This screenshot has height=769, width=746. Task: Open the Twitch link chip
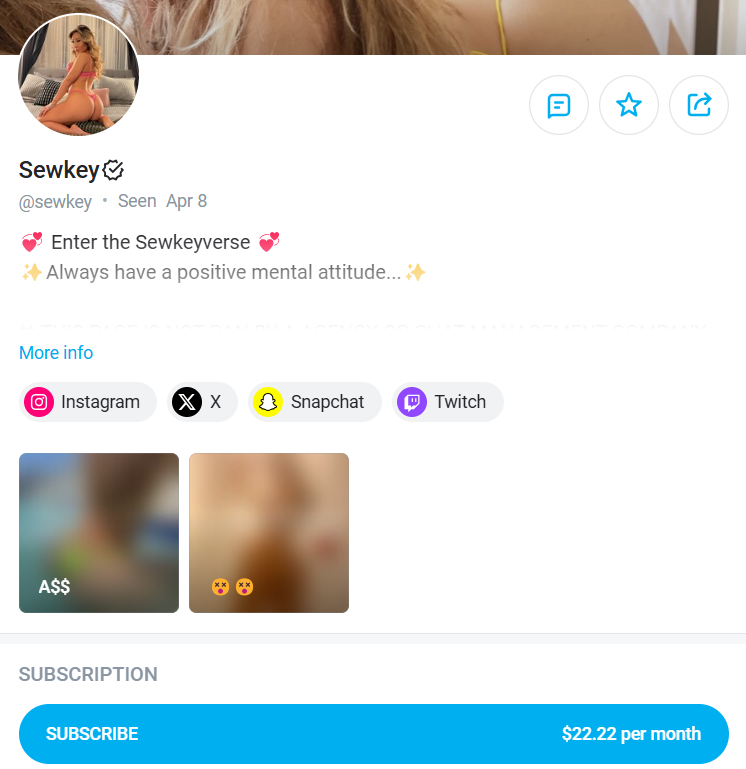point(448,402)
